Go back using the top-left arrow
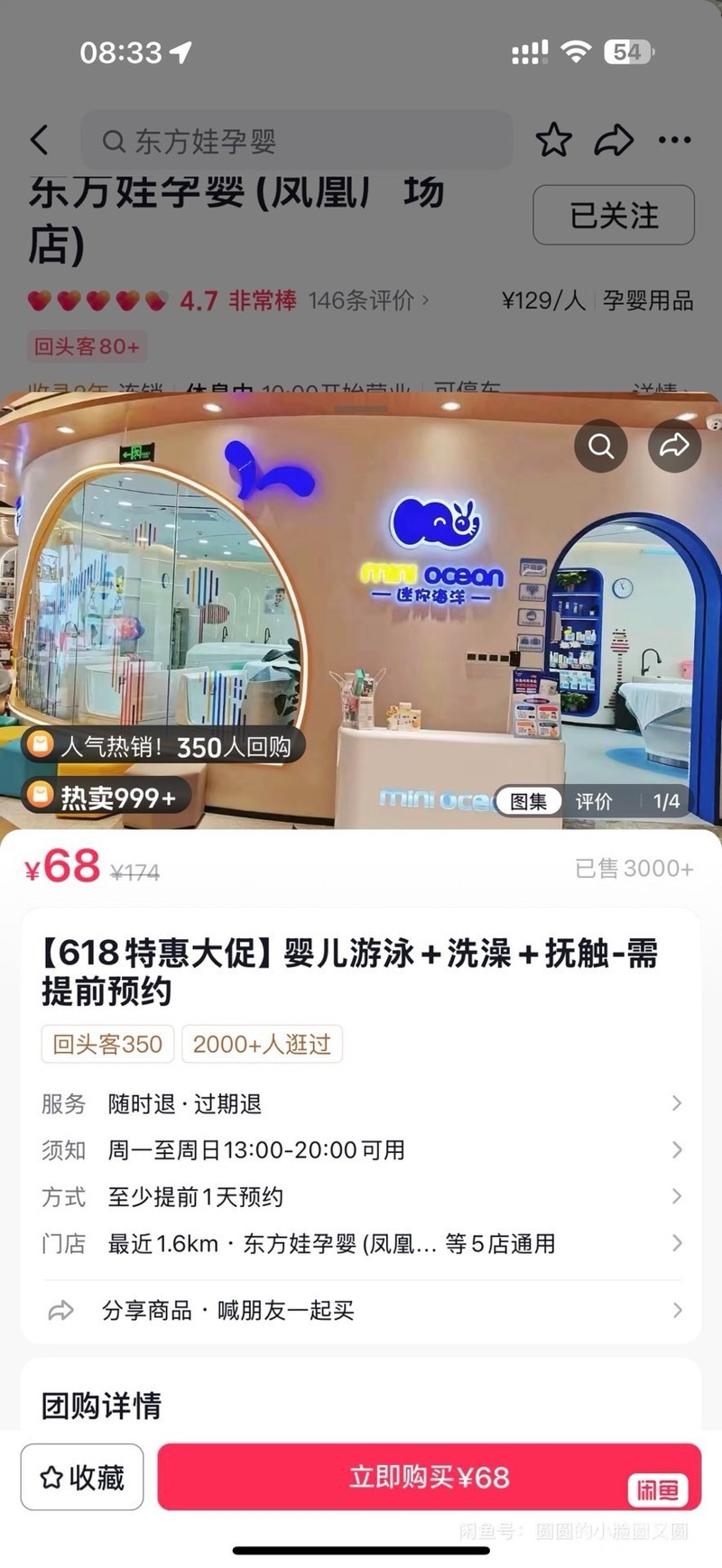The image size is (722, 1568). [x=39, y=141]
